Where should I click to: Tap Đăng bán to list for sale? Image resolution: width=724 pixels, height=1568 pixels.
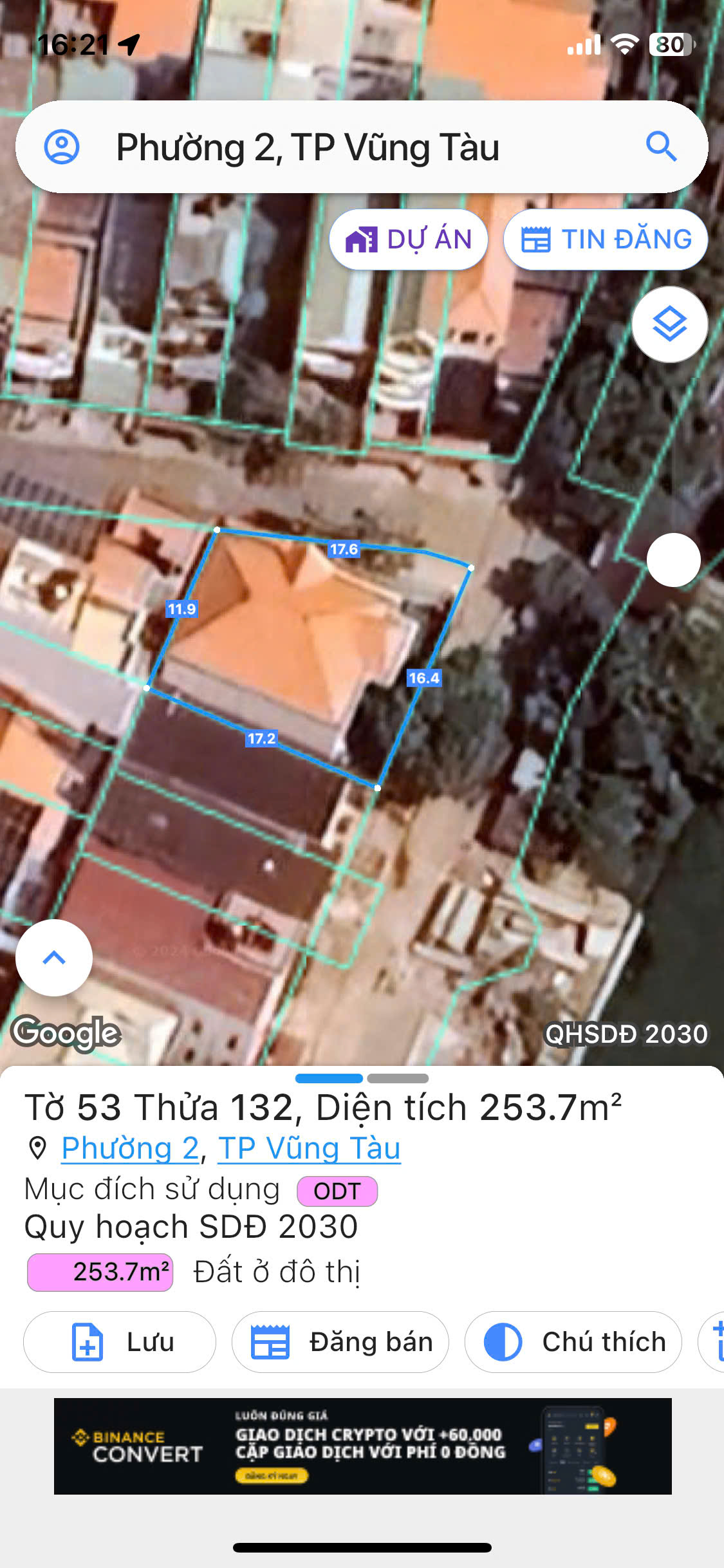340,1342
